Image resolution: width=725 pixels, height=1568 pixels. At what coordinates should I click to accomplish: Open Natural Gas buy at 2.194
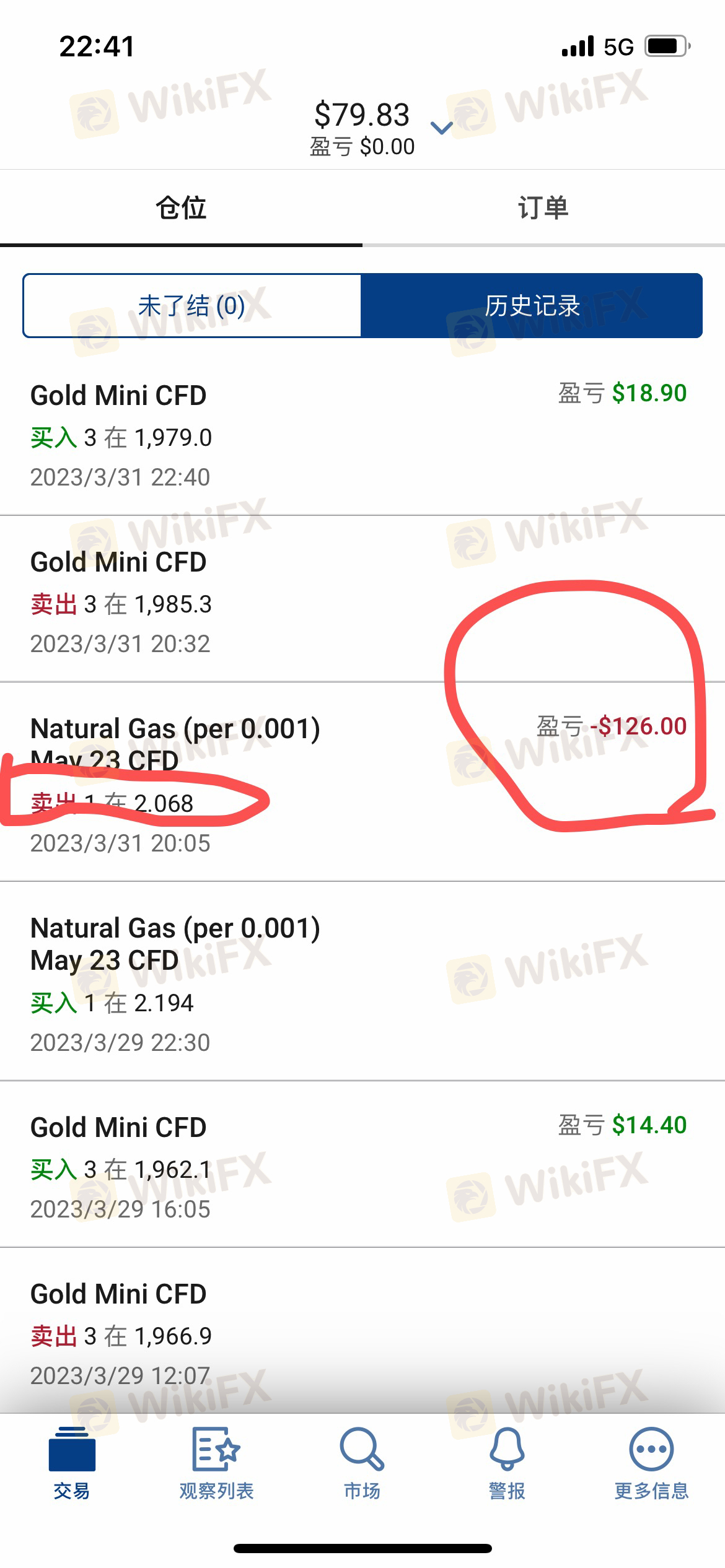click(x=362, y=982)
